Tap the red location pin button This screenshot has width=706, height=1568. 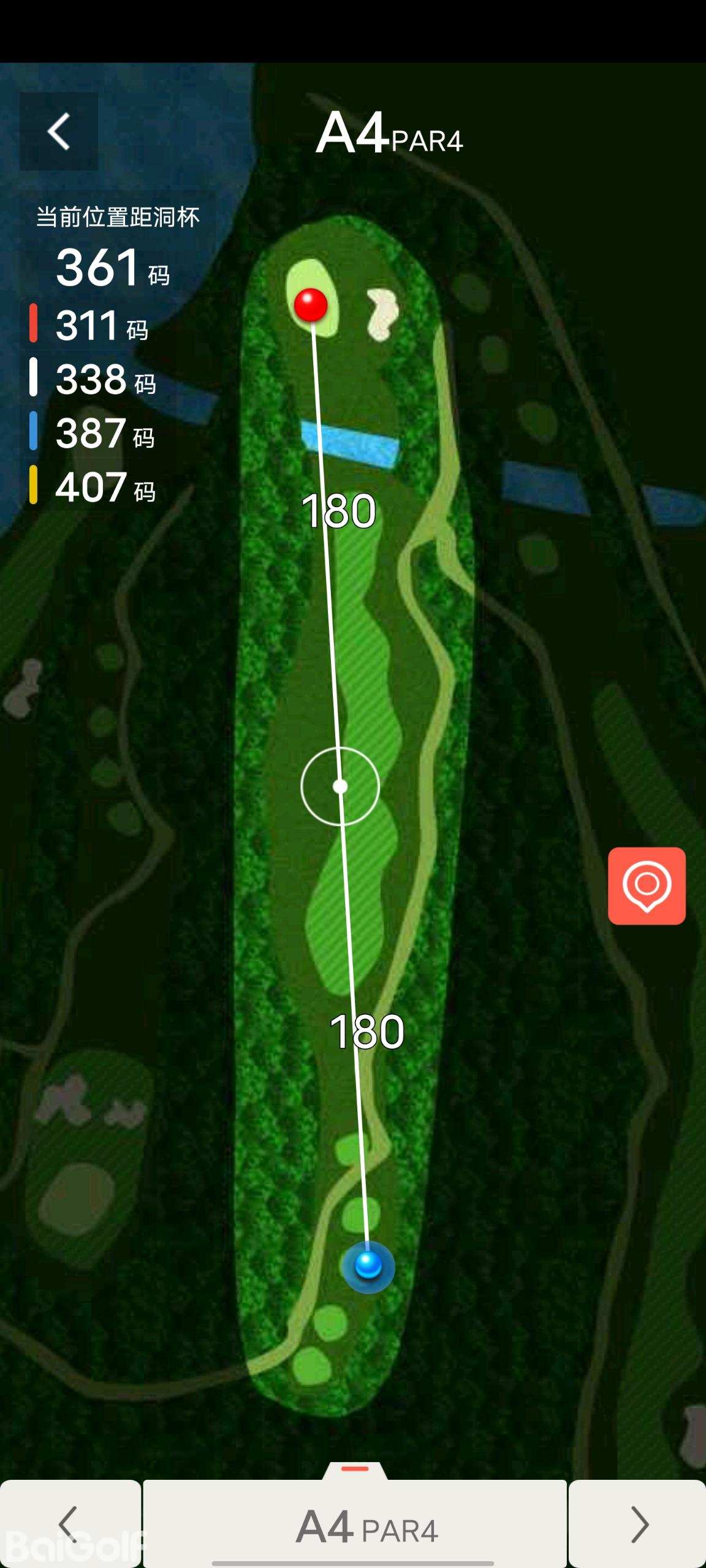point(647,886)
